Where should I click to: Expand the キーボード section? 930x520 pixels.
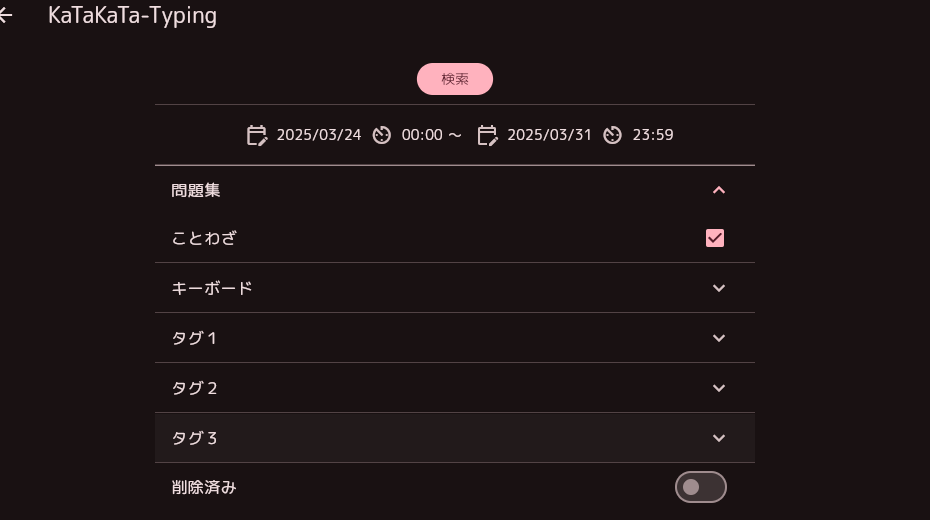click(x=718, y=288)
